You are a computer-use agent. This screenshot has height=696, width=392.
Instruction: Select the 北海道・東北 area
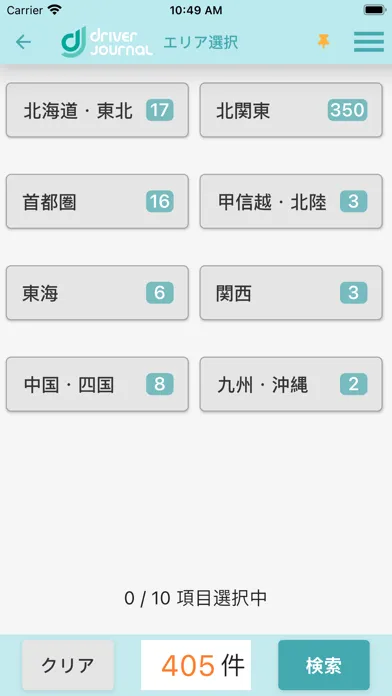pyautogui.click(x=97, y=110)
